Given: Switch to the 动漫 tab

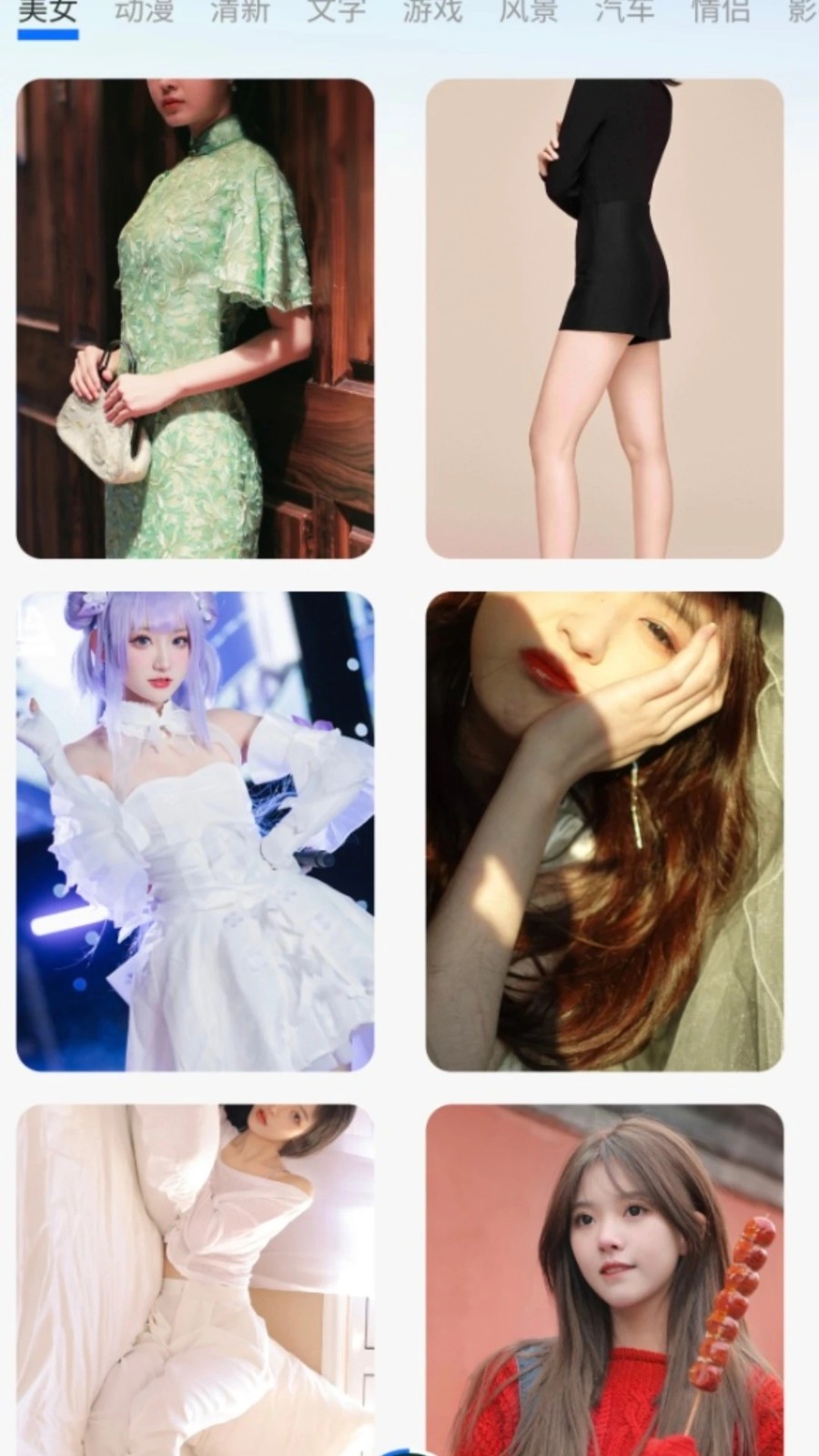Looking at the screenshot, I should (144, 11).
